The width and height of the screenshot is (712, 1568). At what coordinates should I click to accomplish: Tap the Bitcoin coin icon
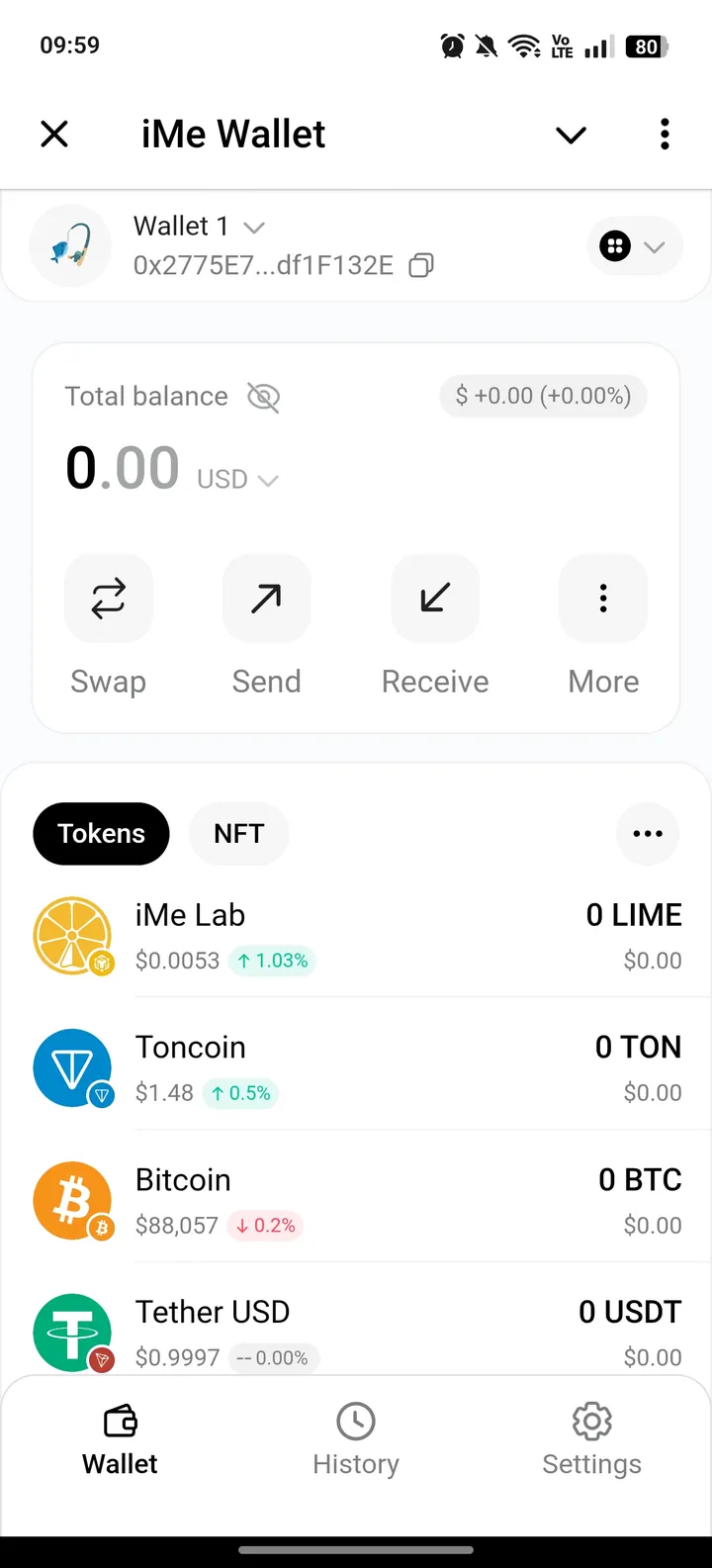(x=72, y=1200)
